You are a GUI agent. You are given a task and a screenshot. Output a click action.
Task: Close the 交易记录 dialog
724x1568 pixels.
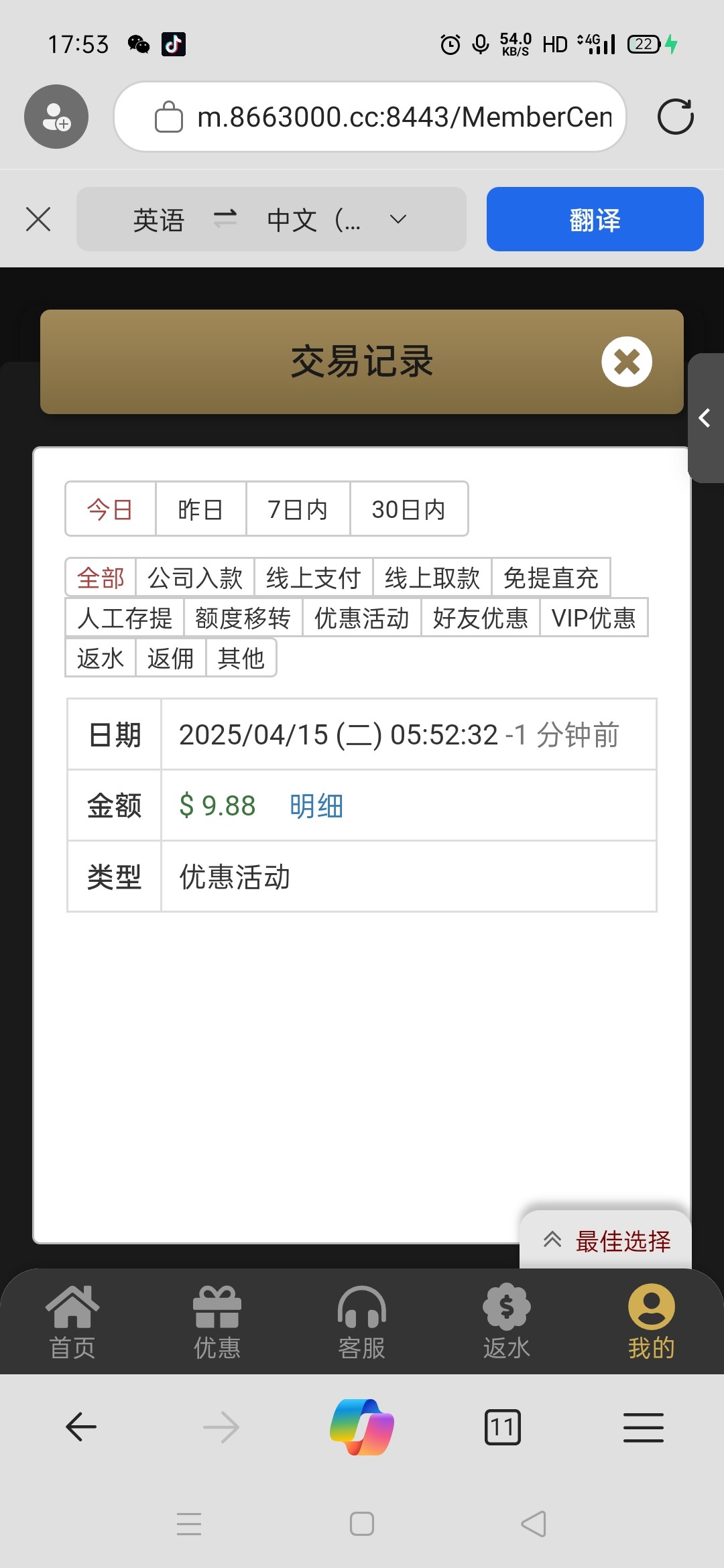(x=627, y=362)
